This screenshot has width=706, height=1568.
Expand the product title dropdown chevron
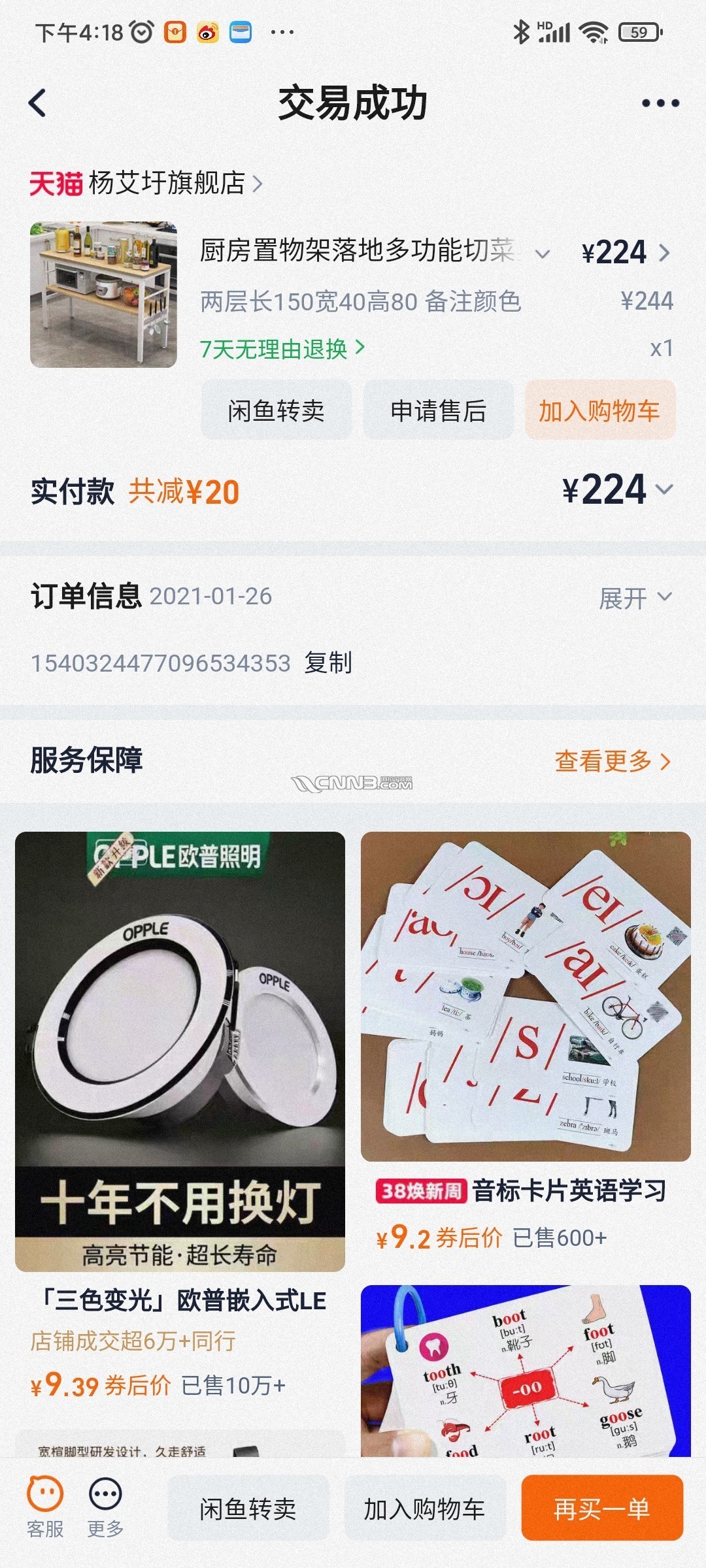coord(542,253)
